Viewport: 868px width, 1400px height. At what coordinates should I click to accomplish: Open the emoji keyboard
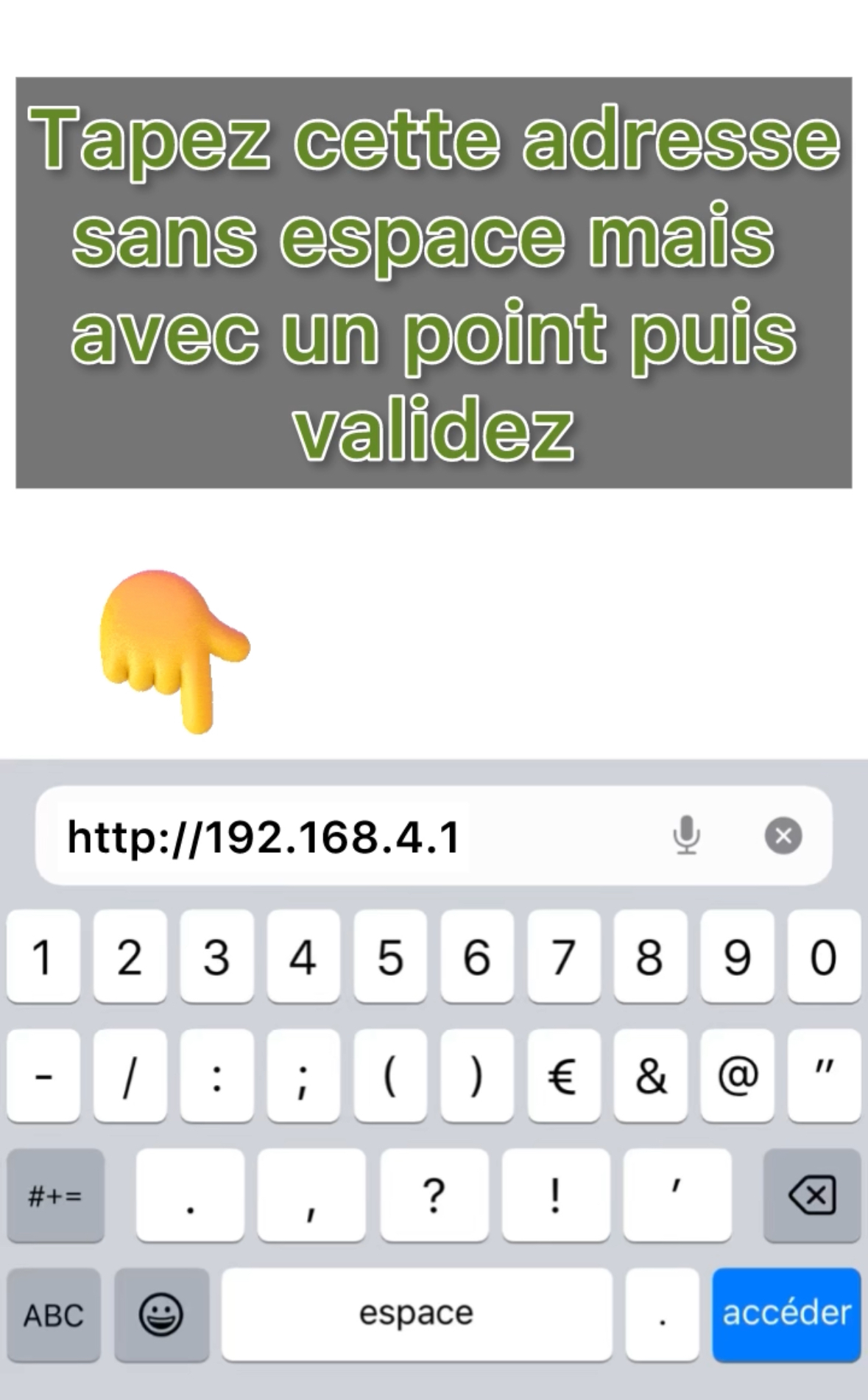coord(162,1314)
